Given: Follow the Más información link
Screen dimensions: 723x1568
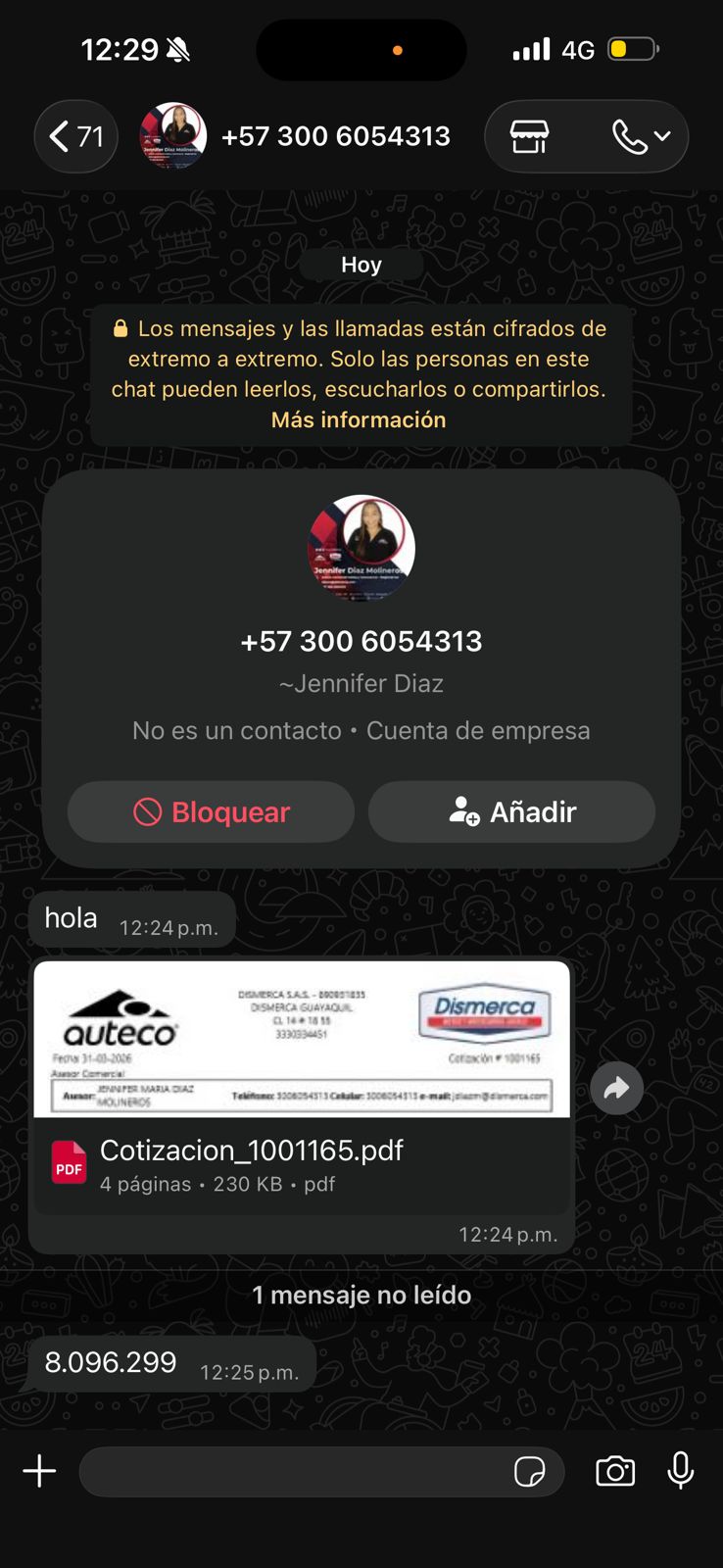Looking at the screenshot, I should point(359,419).
